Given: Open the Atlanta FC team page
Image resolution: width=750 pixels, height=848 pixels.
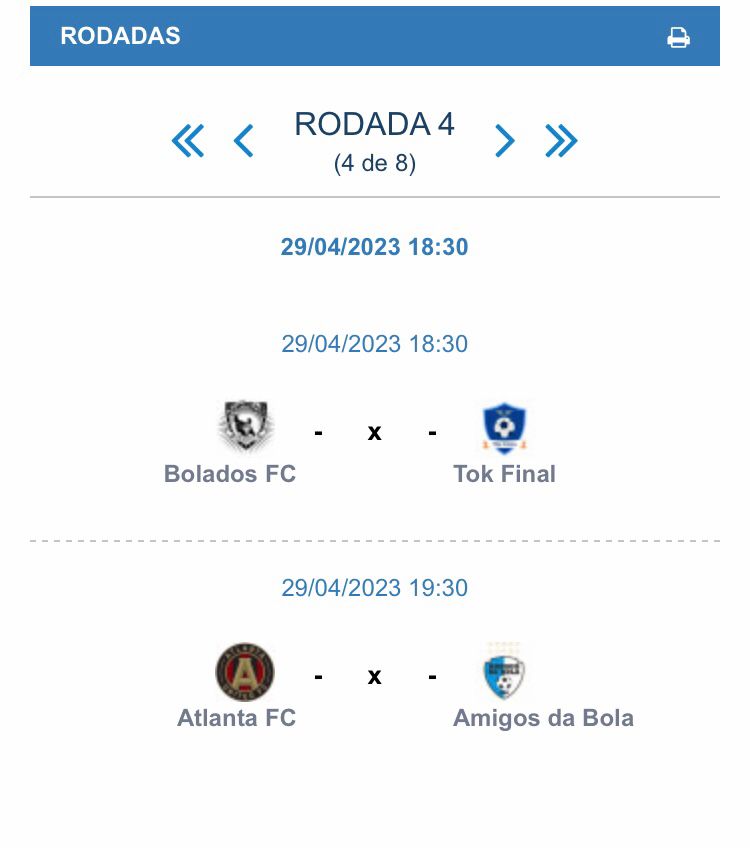Looking at the screenshot, I should click(x=237, y=717).
